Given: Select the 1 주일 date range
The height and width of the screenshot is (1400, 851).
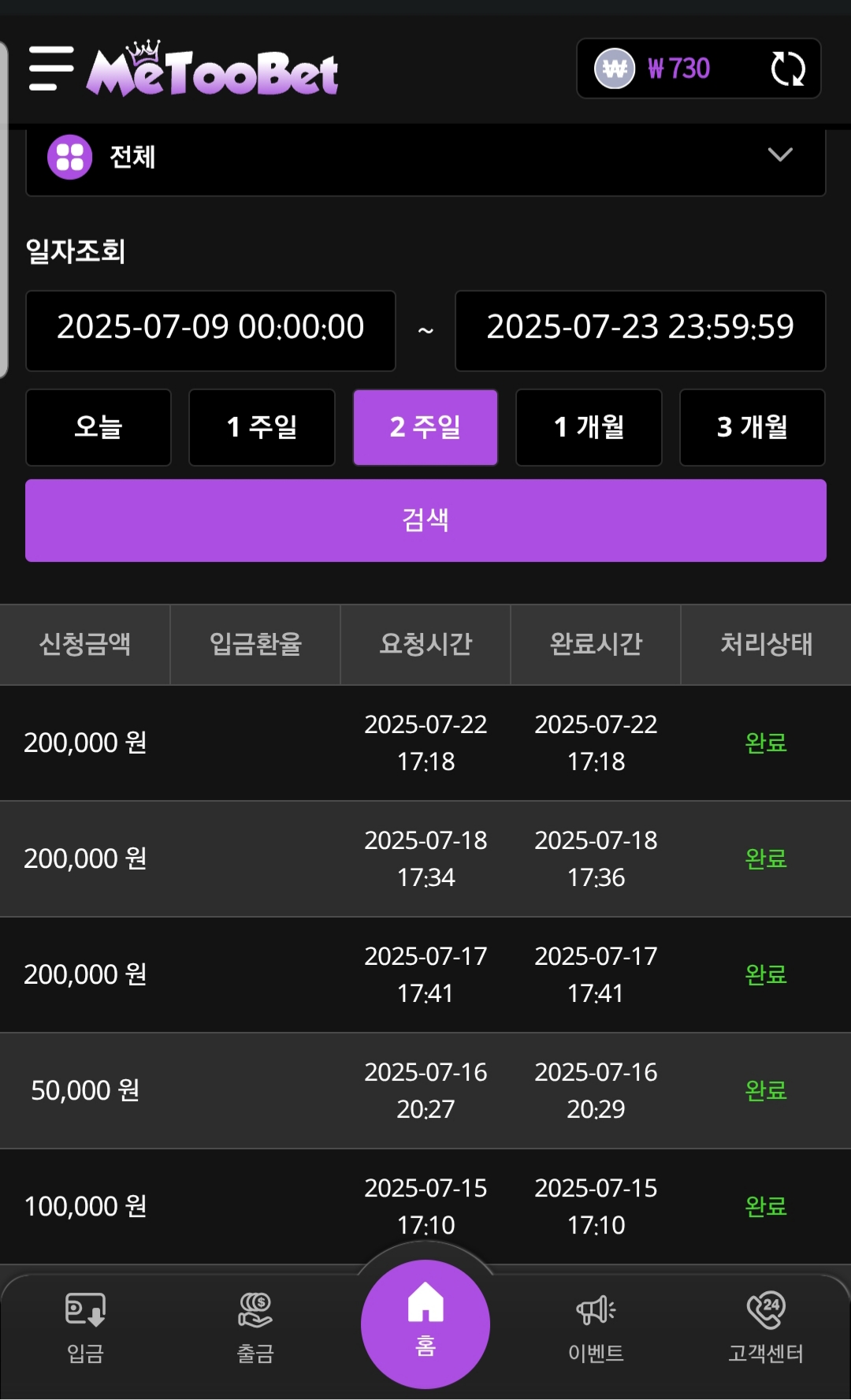Looking at the screenshot, I should point(262,427).
